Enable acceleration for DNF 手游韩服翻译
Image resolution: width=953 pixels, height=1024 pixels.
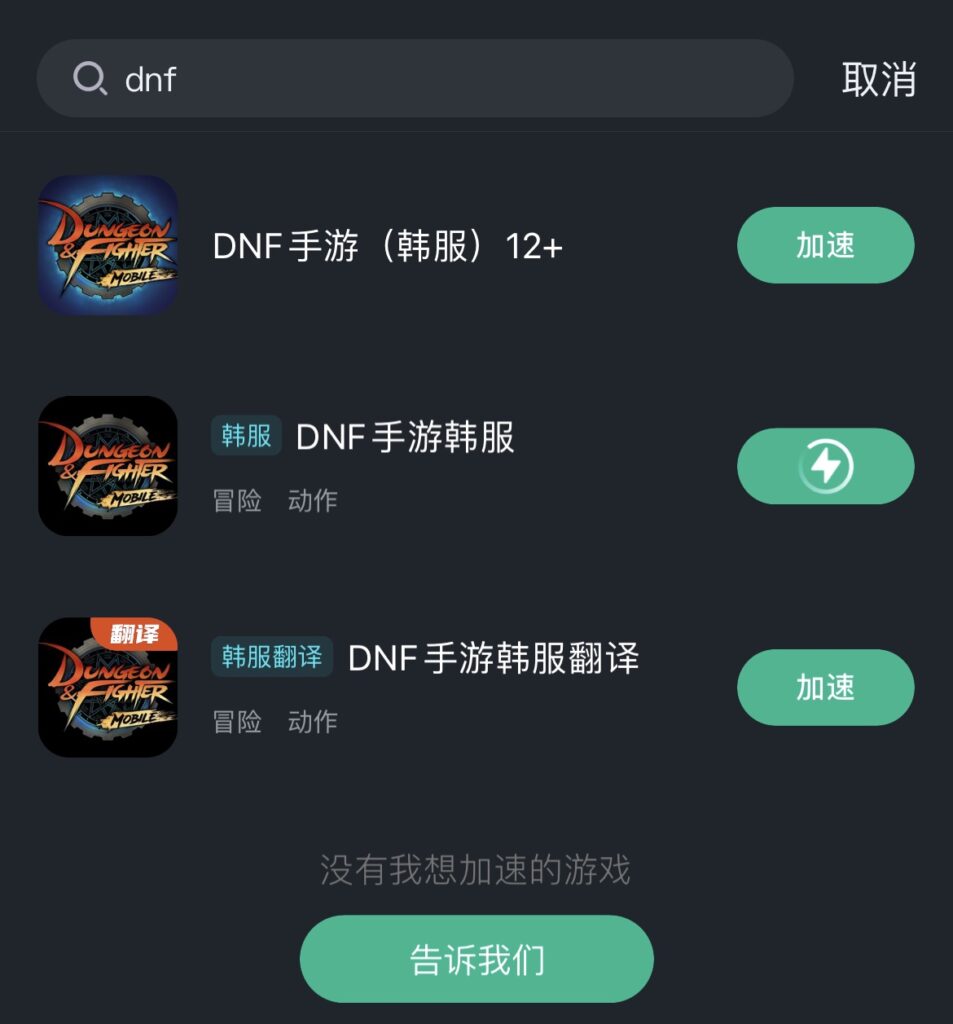(825, 686)
